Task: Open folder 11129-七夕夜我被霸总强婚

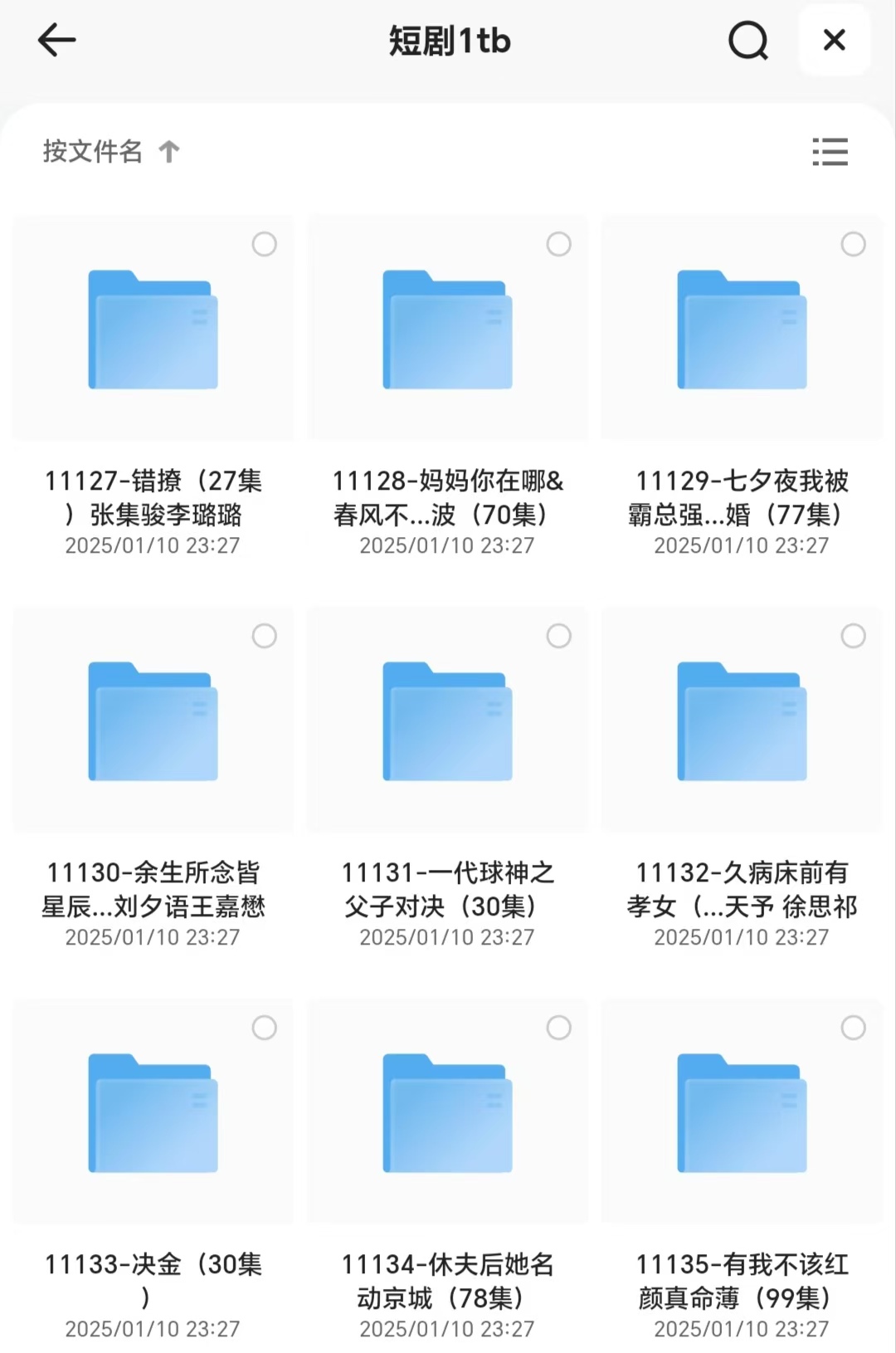Action: click(742, 498)
